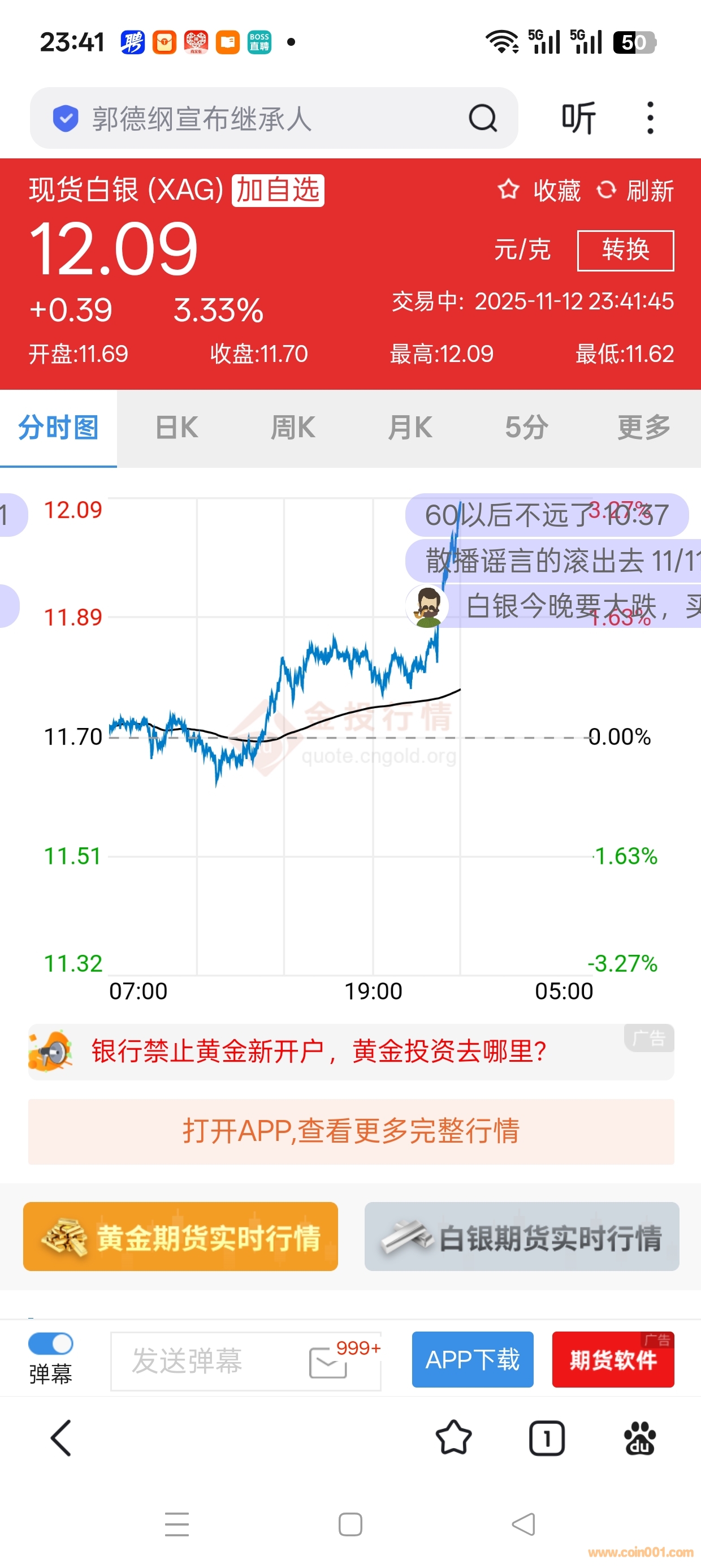The width and height of the screenshot is (701, 1568).
Task: Refresh the quote with 刷新
Action: 636,191
